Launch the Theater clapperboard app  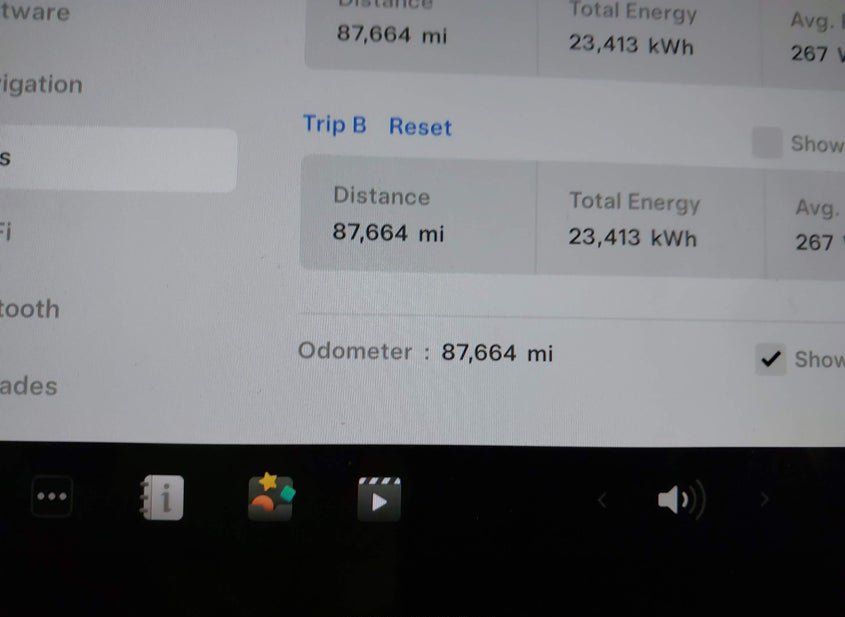pos(379,497)
